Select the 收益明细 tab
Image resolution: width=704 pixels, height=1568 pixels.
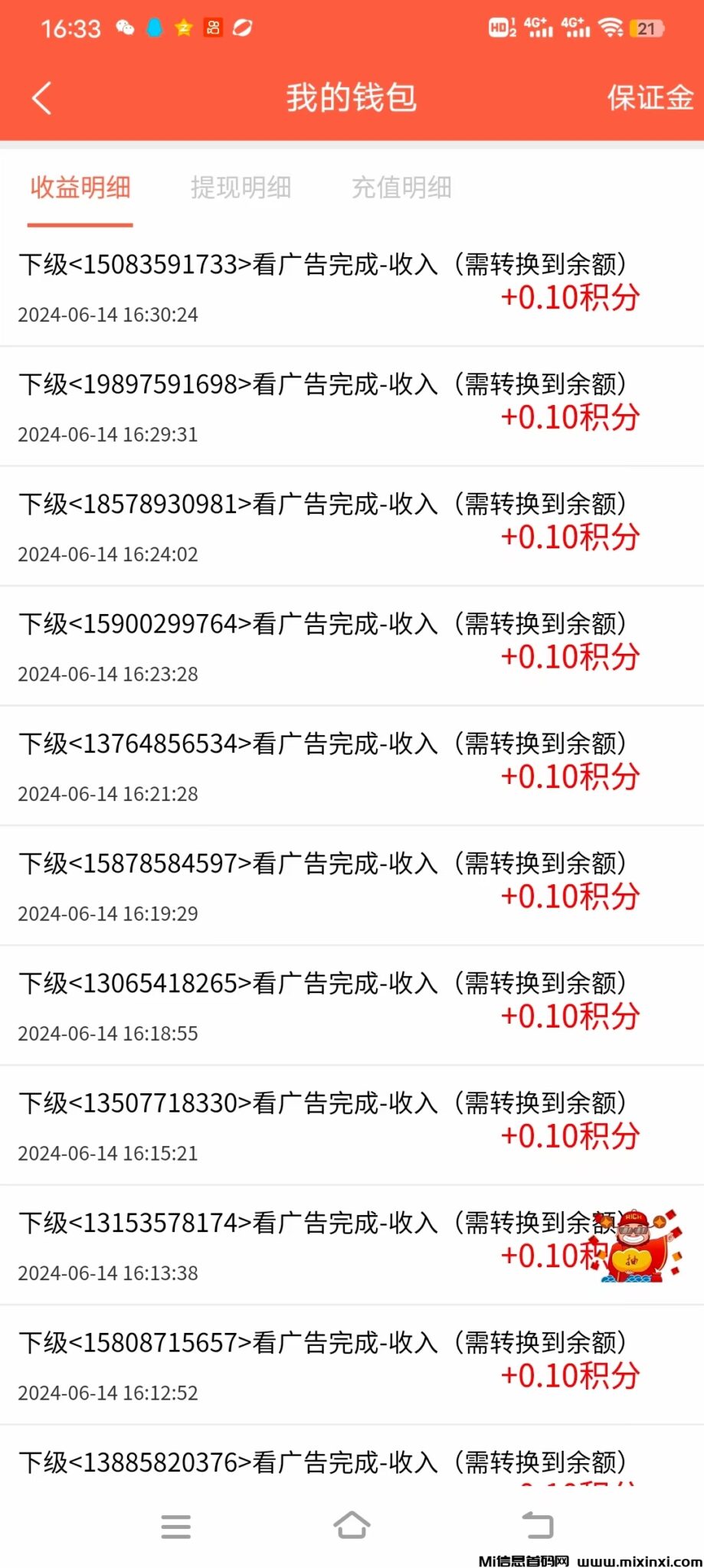(80, 188)
